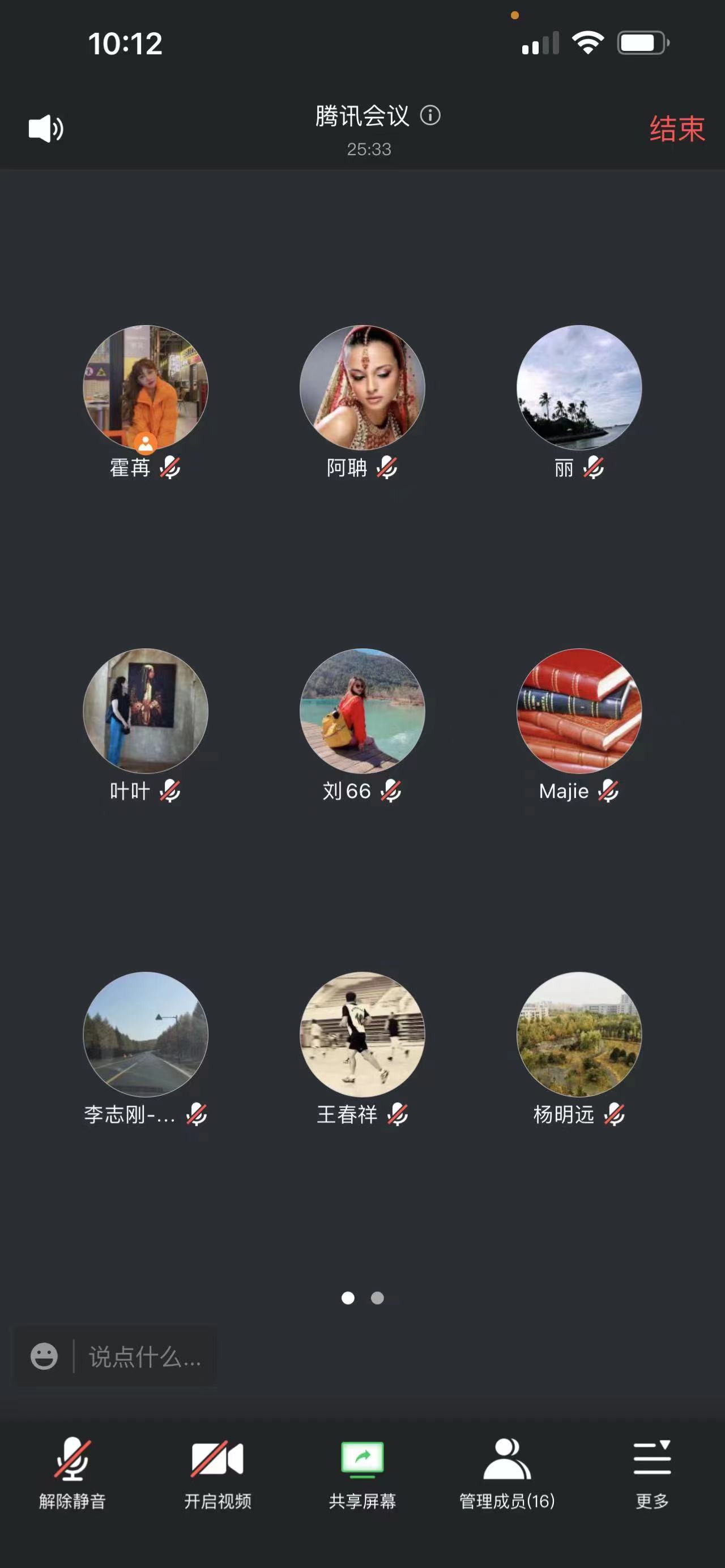Select participant 李志刚's avatar

(146, 1034)
